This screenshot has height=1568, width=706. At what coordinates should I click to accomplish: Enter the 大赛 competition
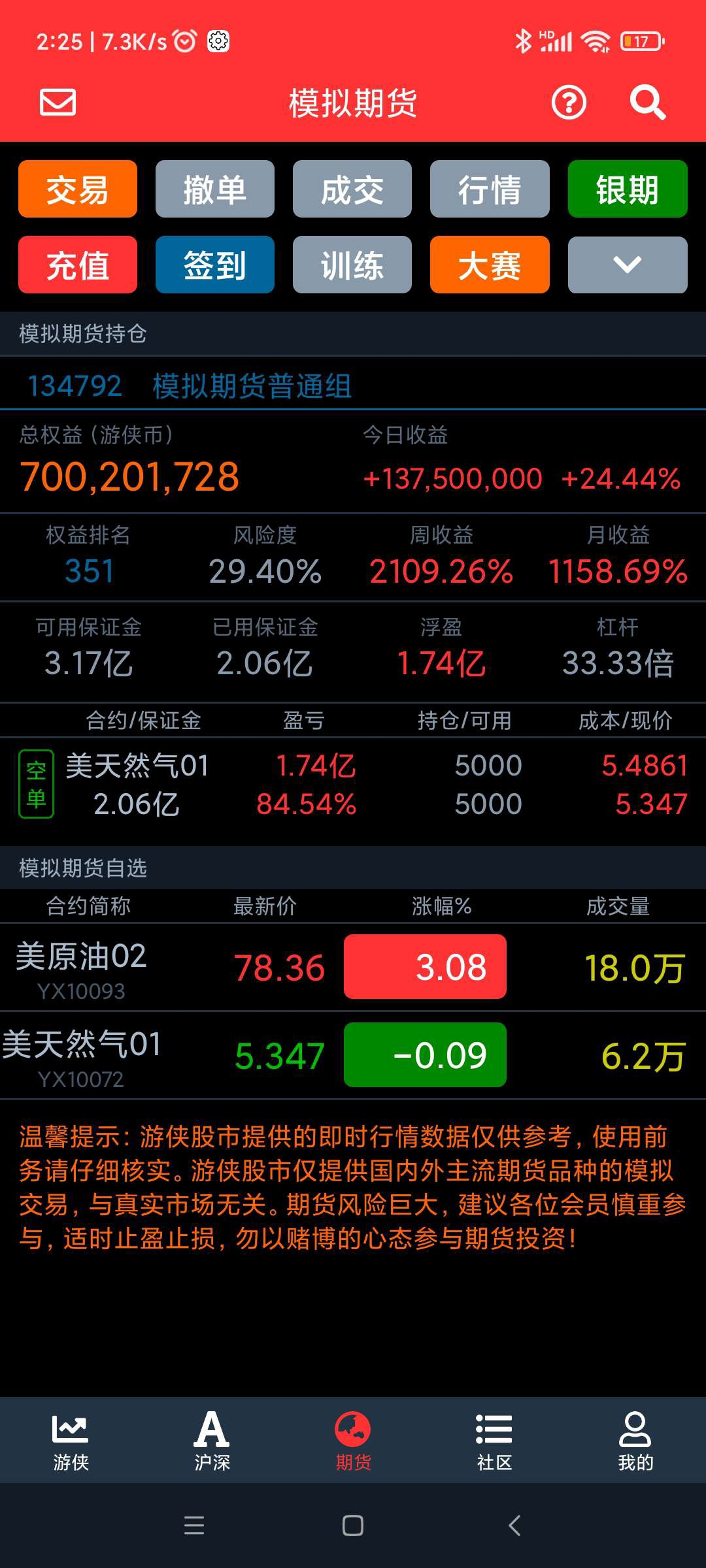tap(490, 265)
